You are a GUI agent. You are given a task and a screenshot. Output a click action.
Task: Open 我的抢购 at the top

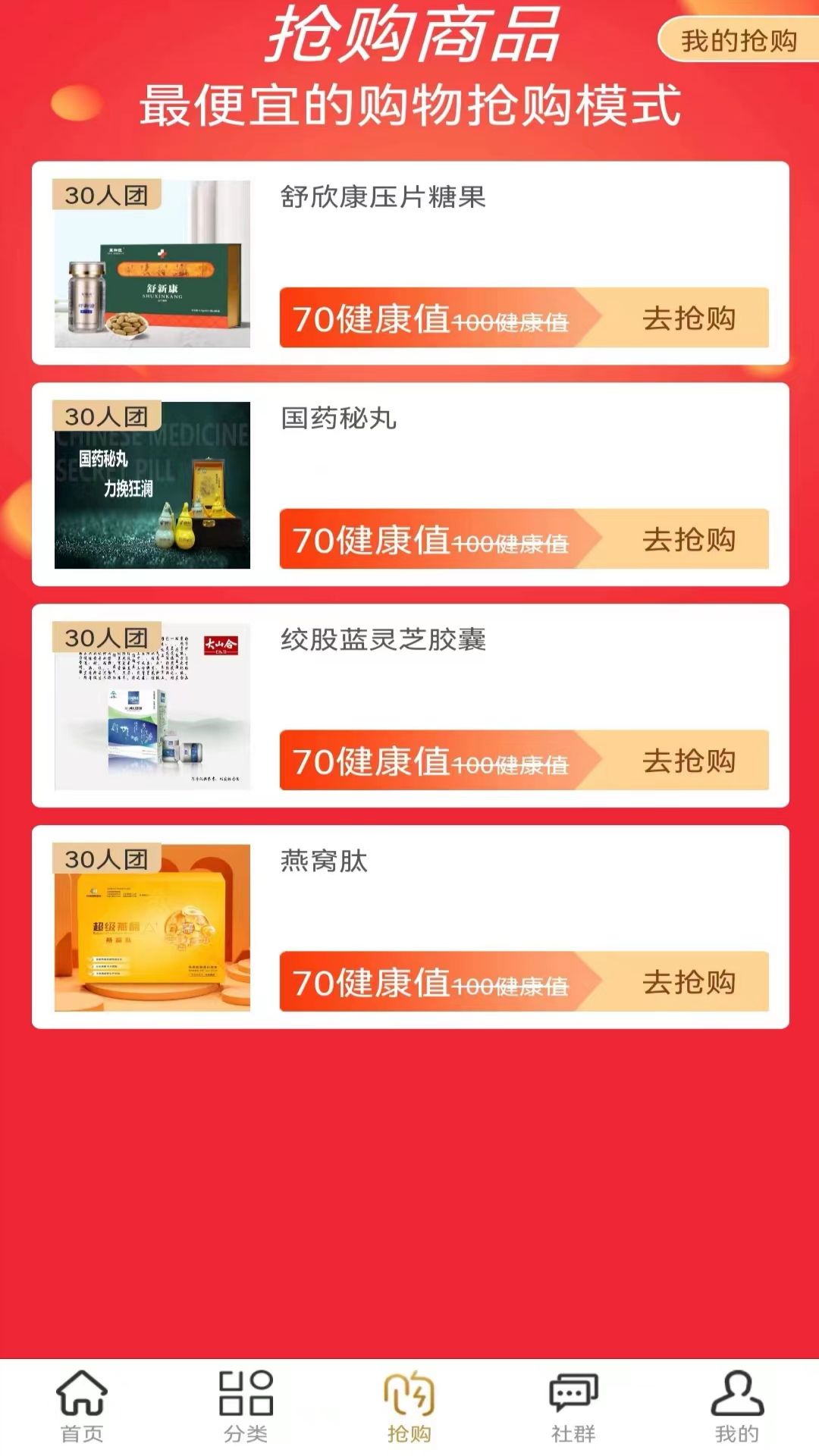pos(738,40)
